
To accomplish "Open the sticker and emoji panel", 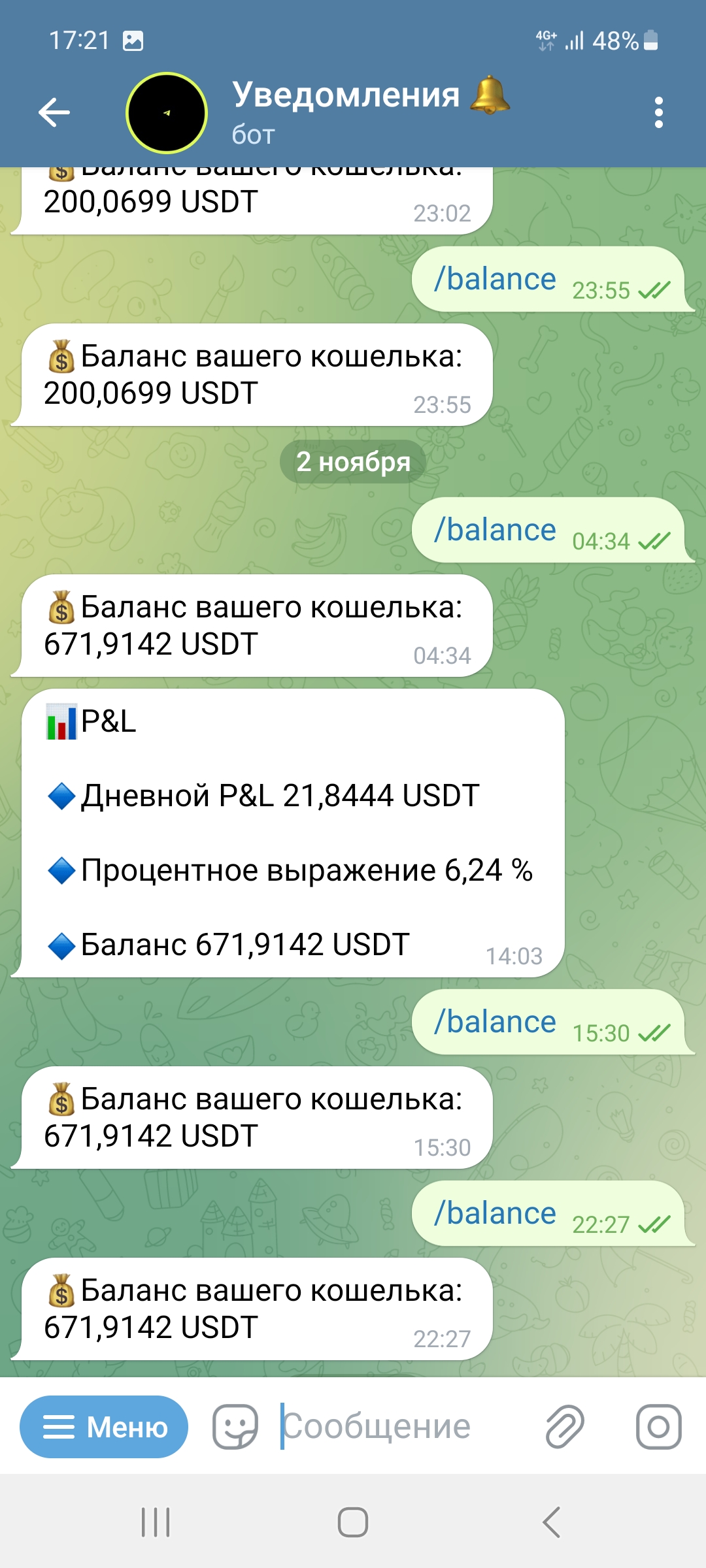I will tap(235, 1427).
